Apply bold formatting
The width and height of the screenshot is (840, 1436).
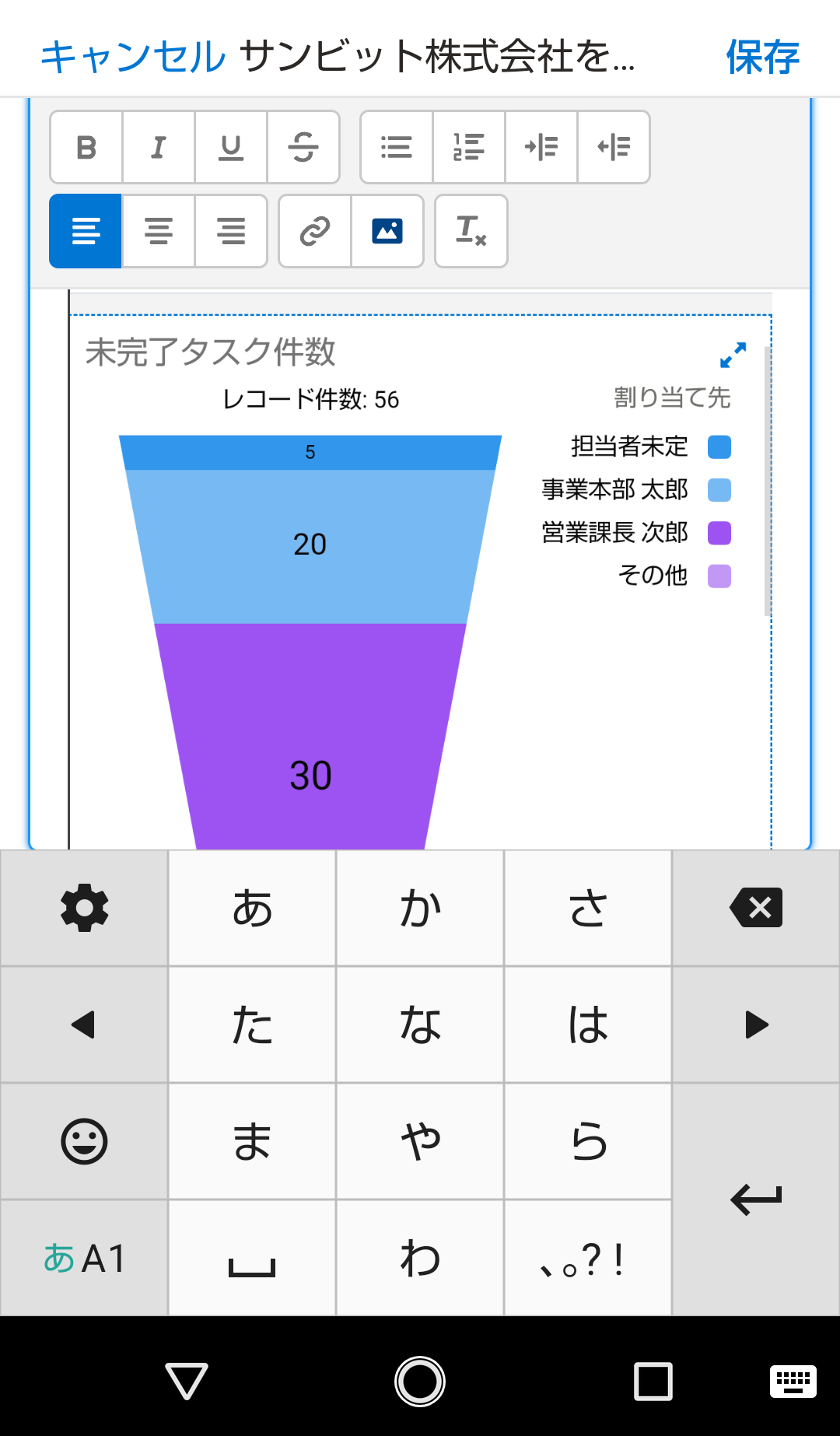pos(86,147)
